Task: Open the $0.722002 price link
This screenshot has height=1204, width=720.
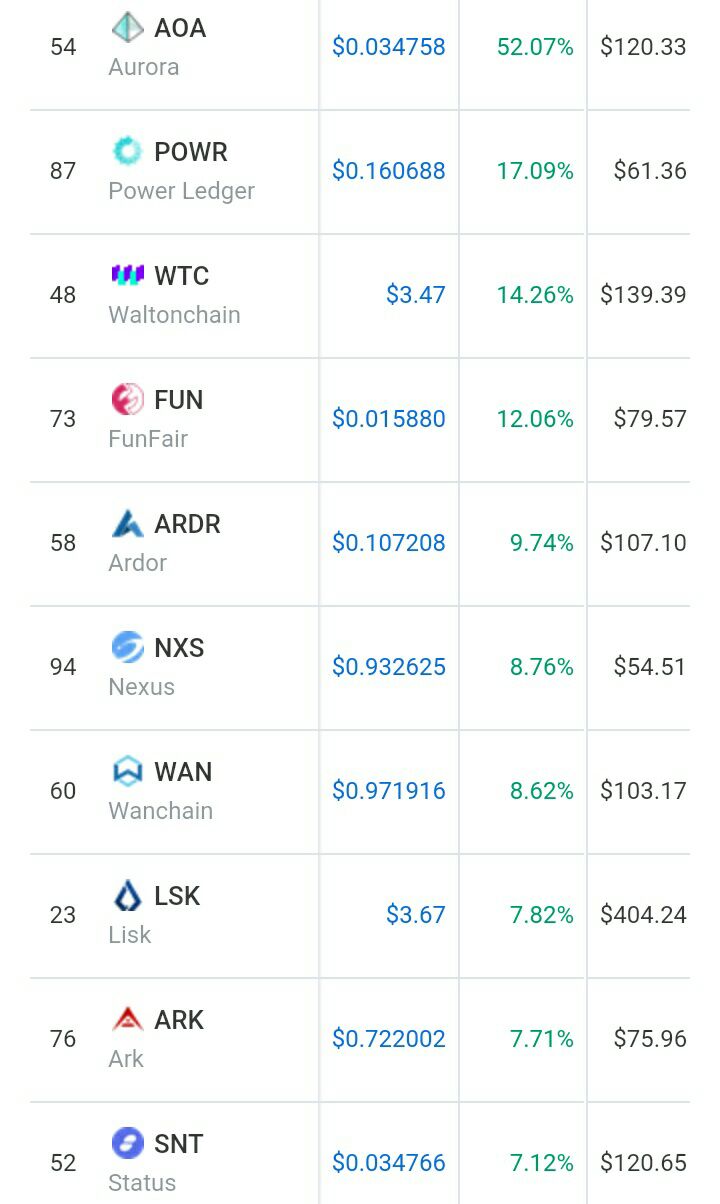Action: click(x=389, y=1039)
